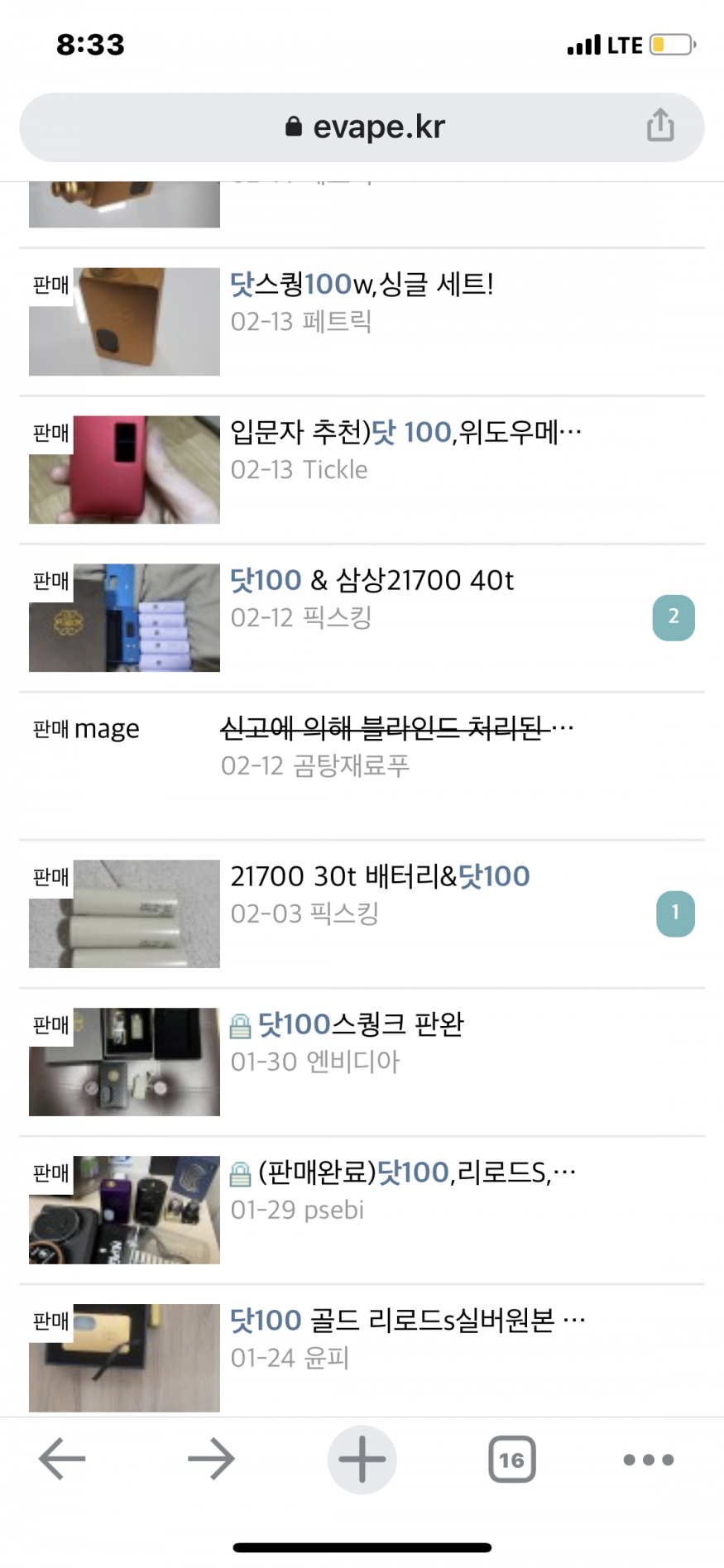Open the blinded post by 곰탕재료푸
This screenshot has width=724, height=1568.
click(396, 729)
